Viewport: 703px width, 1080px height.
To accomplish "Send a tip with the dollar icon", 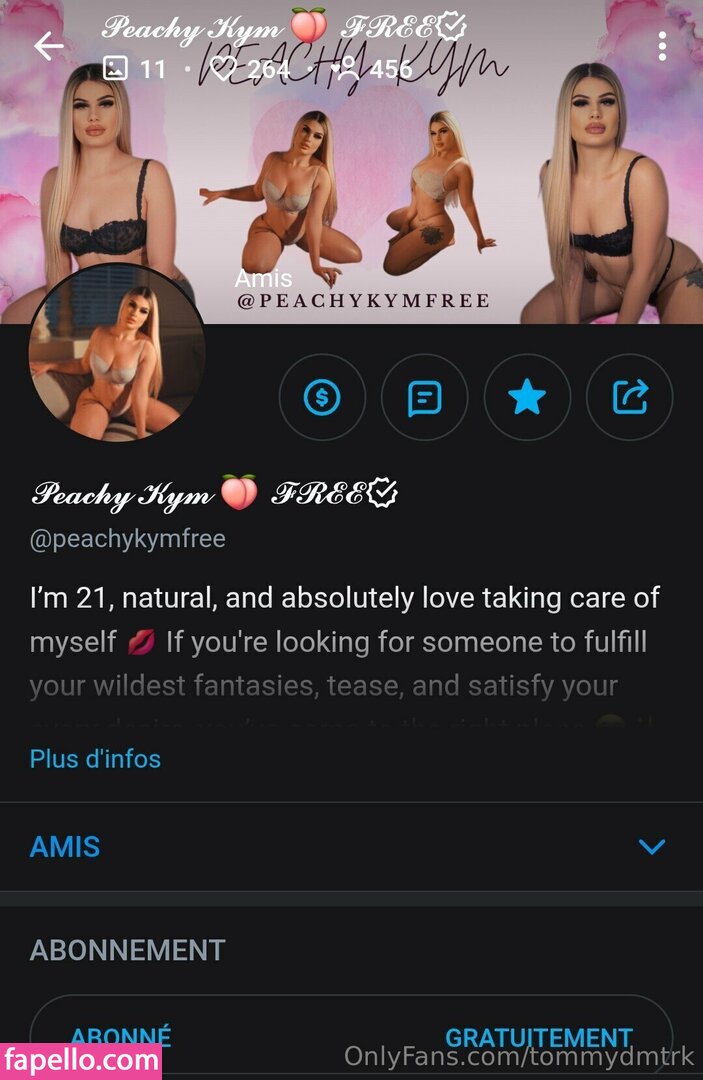I will (322, 398).
